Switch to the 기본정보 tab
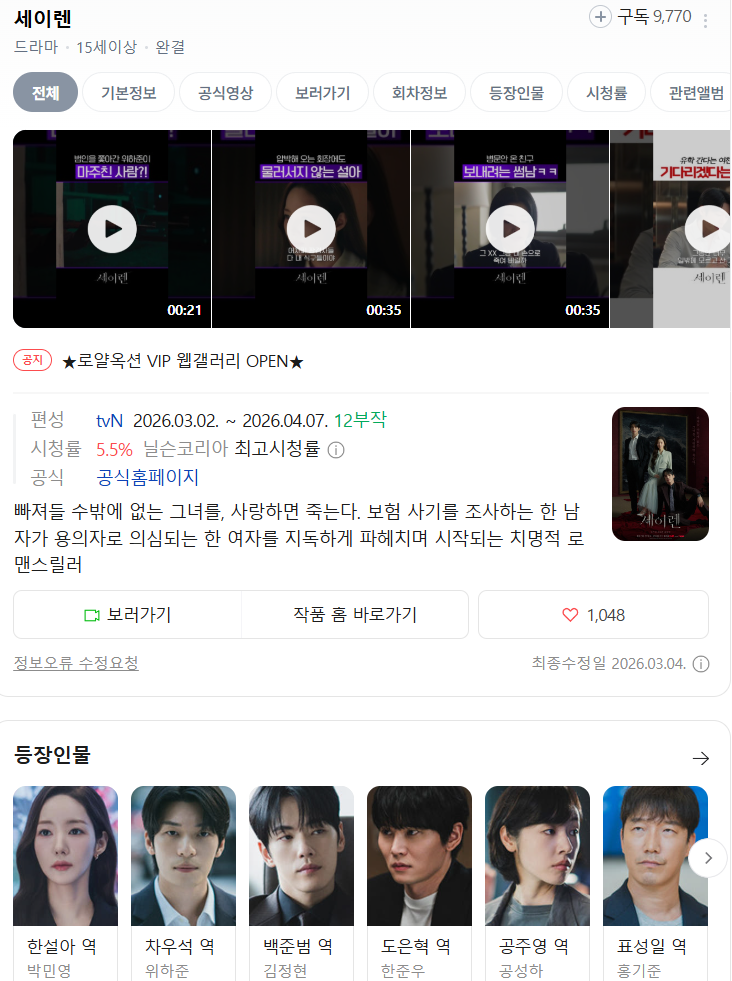732x981 pixels. pos(128,93)
